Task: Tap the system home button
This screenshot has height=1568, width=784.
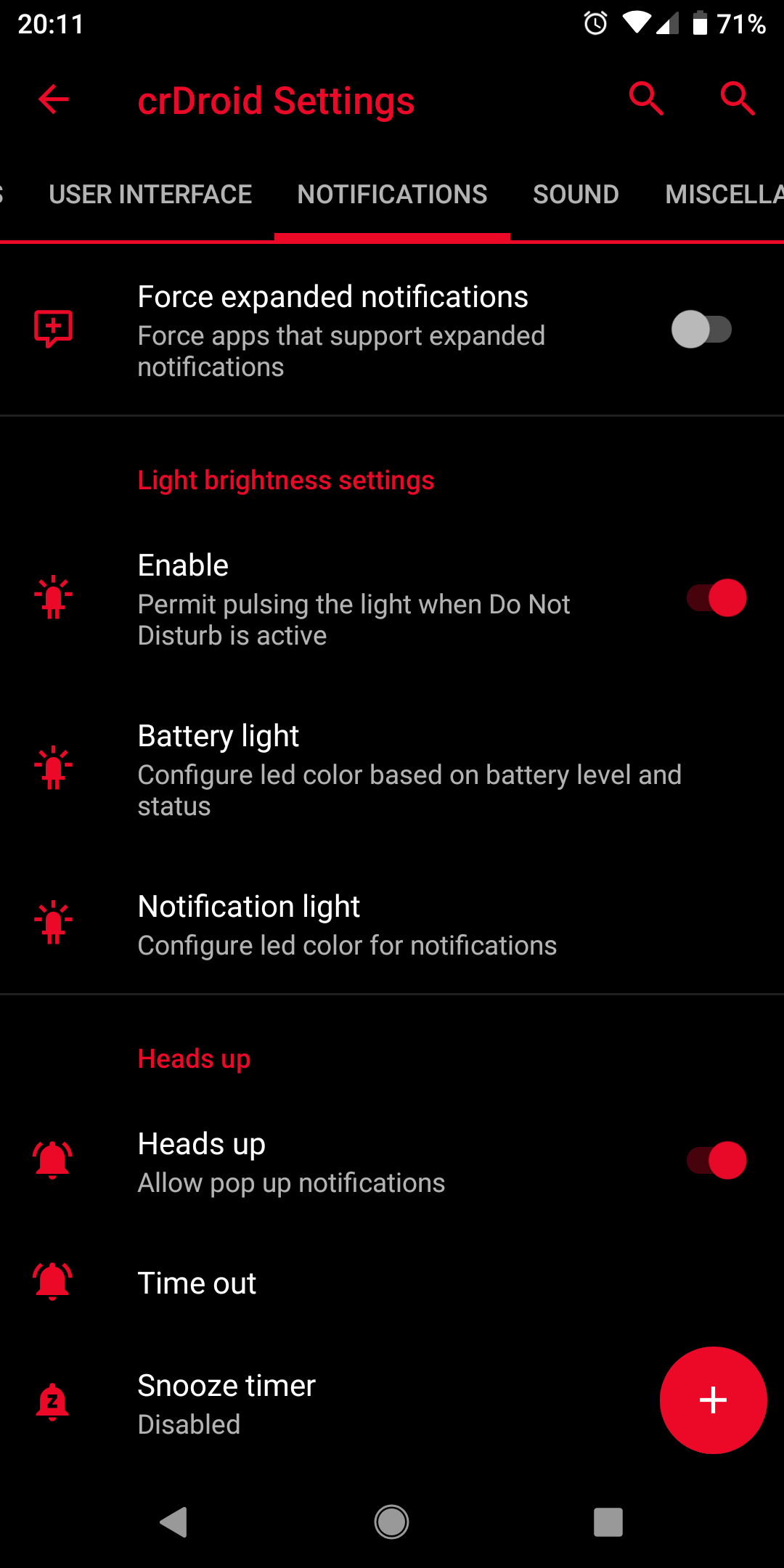Action: [392, 1522]
